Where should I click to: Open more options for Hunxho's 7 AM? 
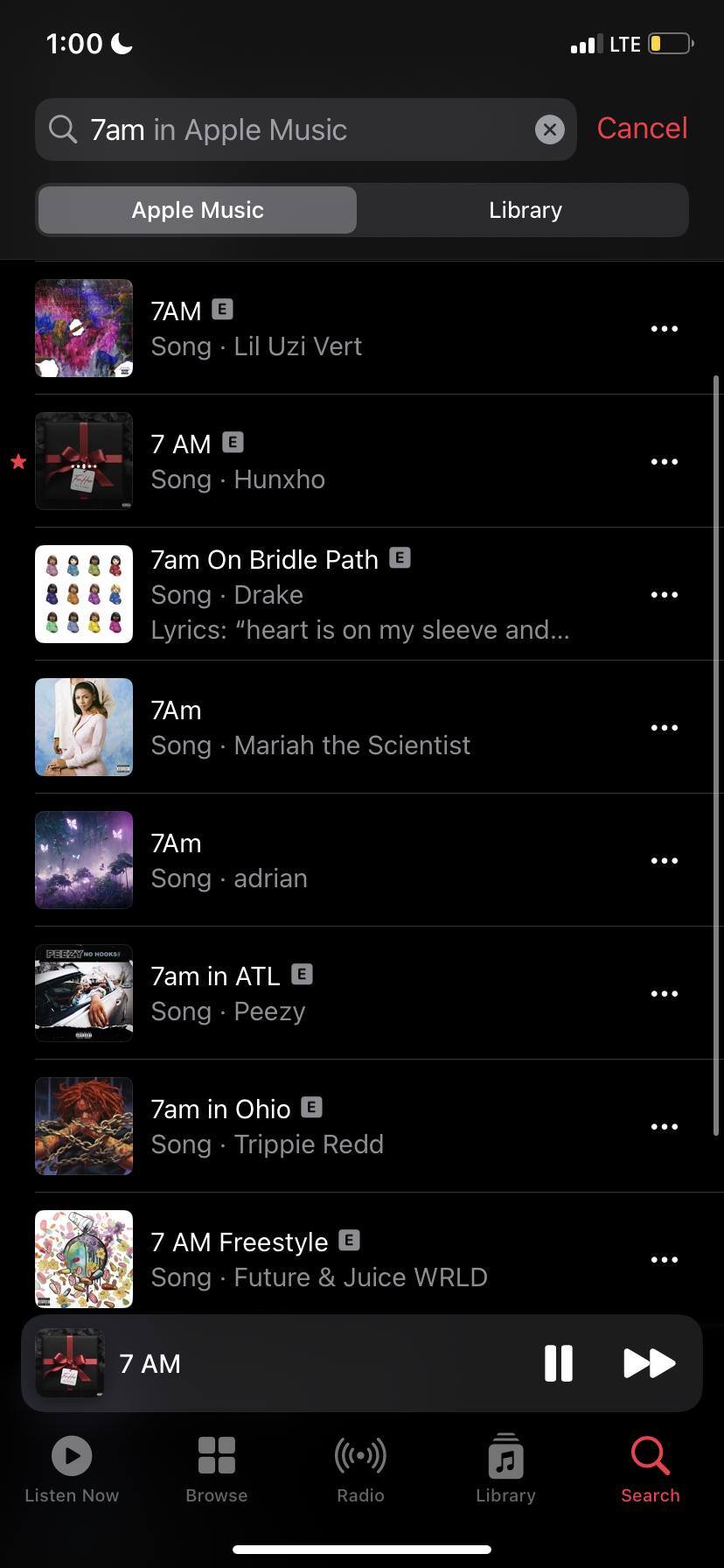tap(665, 462)
